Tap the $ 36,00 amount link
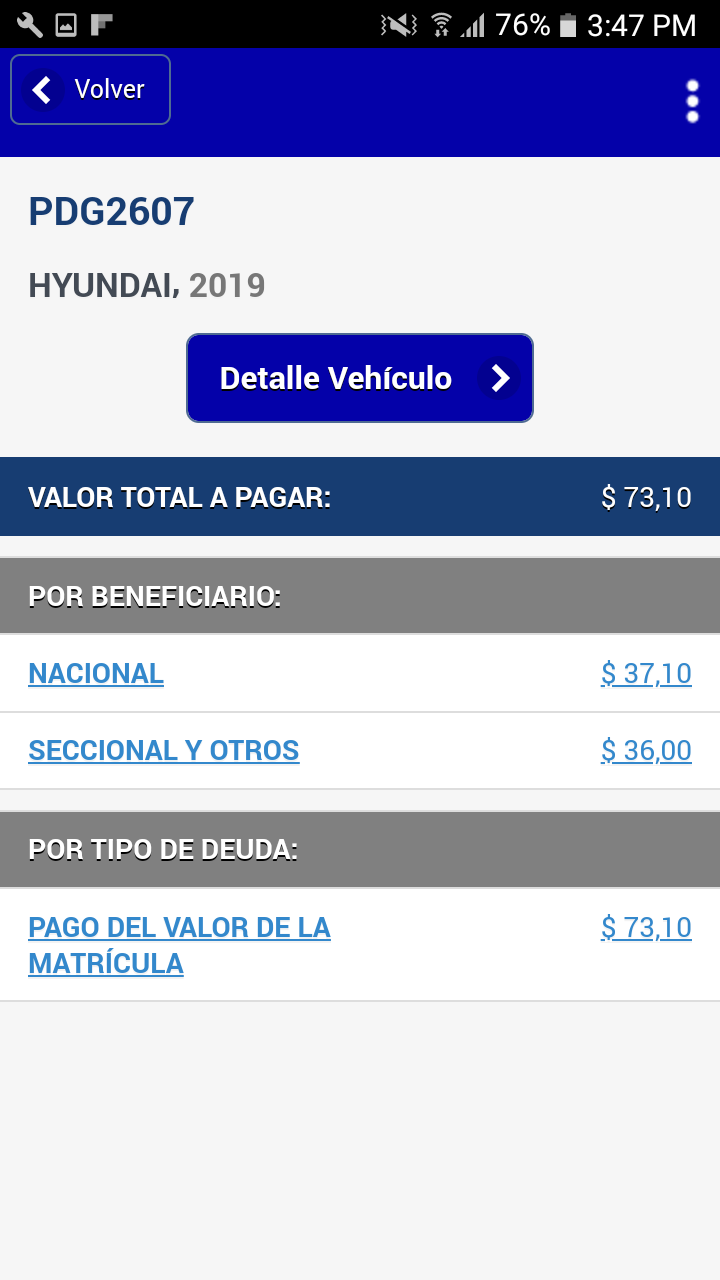 [646, 751]
